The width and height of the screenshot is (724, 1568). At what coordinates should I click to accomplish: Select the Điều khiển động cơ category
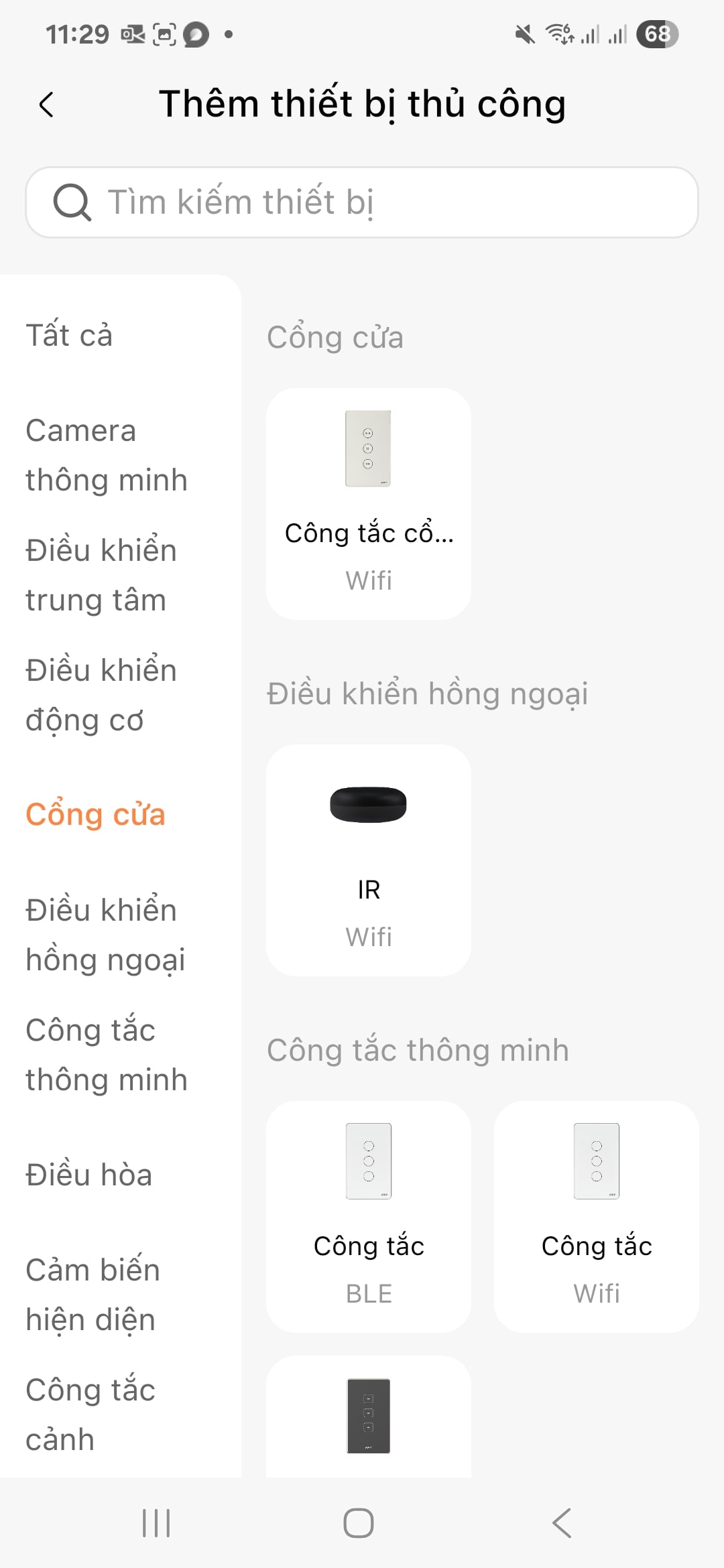(x=101, y=694)
